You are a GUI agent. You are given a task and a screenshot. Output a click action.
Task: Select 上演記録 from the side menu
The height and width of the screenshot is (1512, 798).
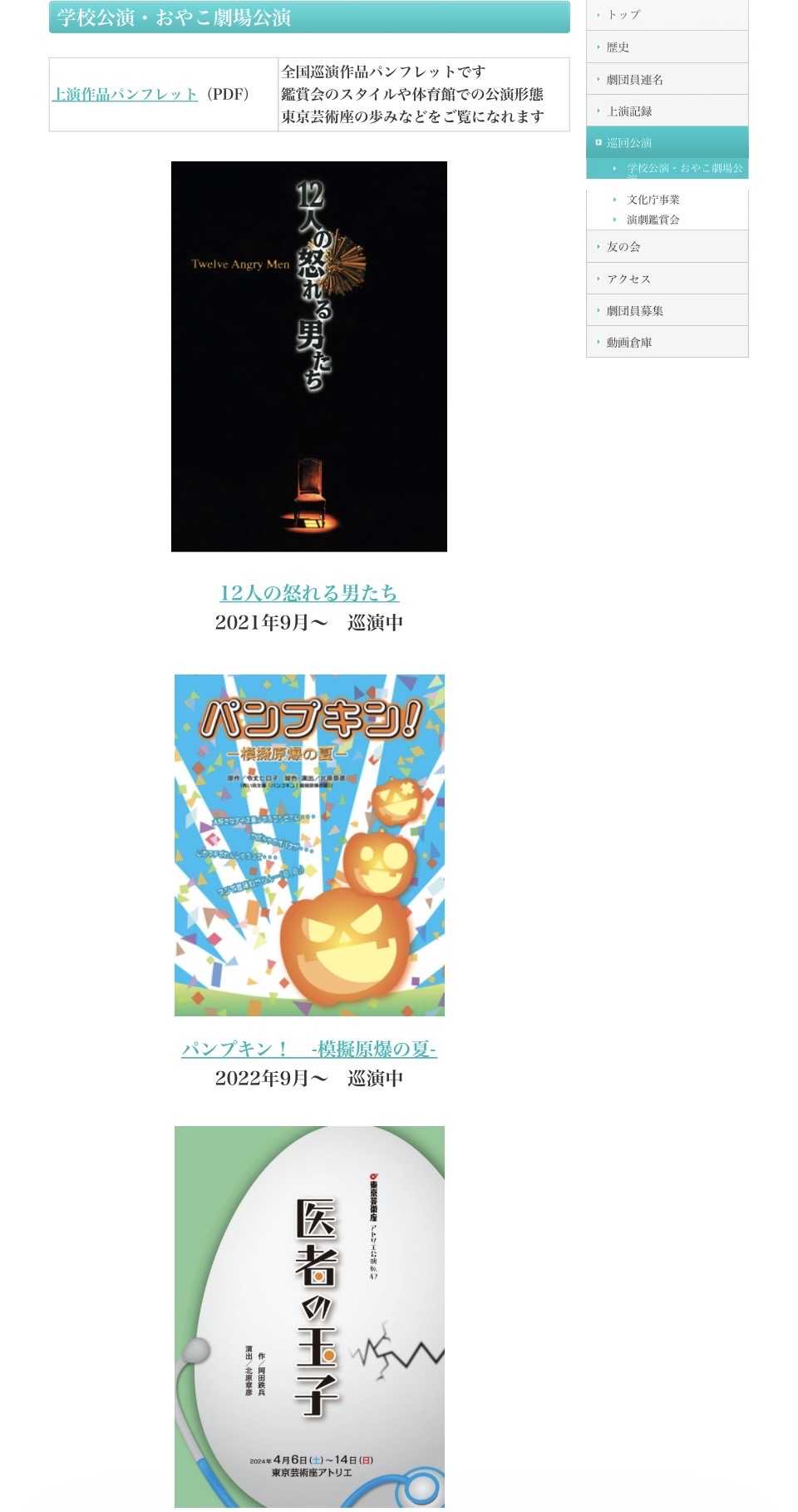coord(667,111)
